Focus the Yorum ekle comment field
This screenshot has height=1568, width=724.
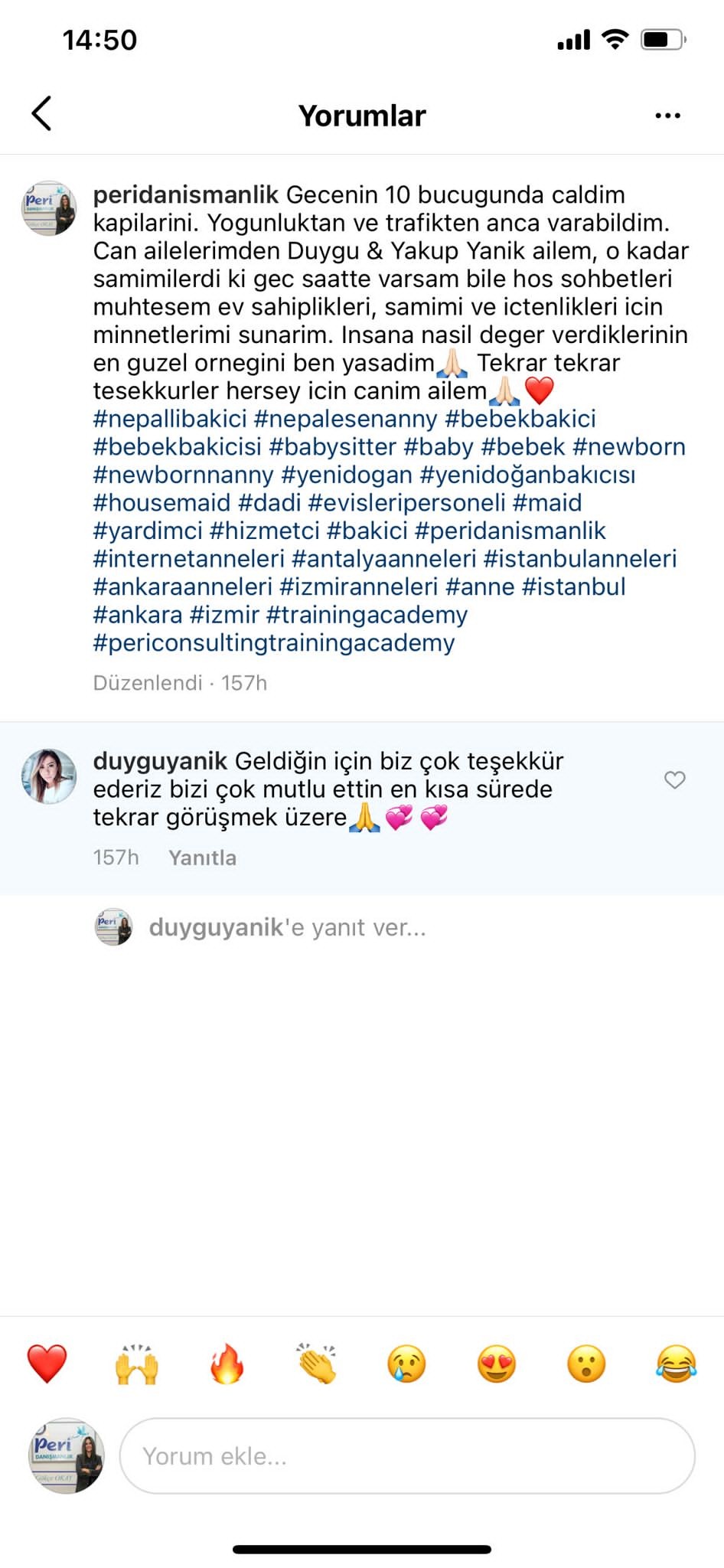tap(407, 1455)
